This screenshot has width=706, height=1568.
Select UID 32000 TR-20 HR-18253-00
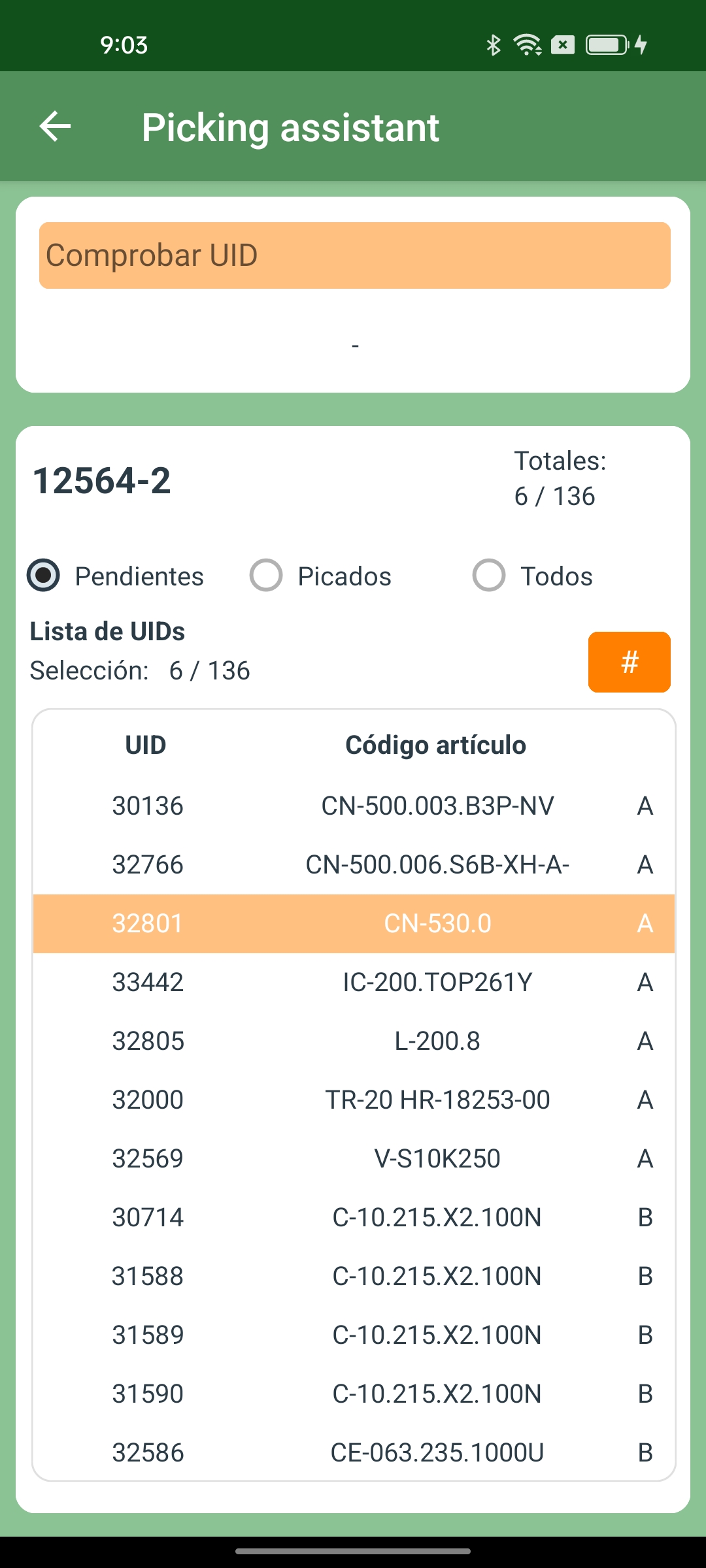click(353, 1100)
